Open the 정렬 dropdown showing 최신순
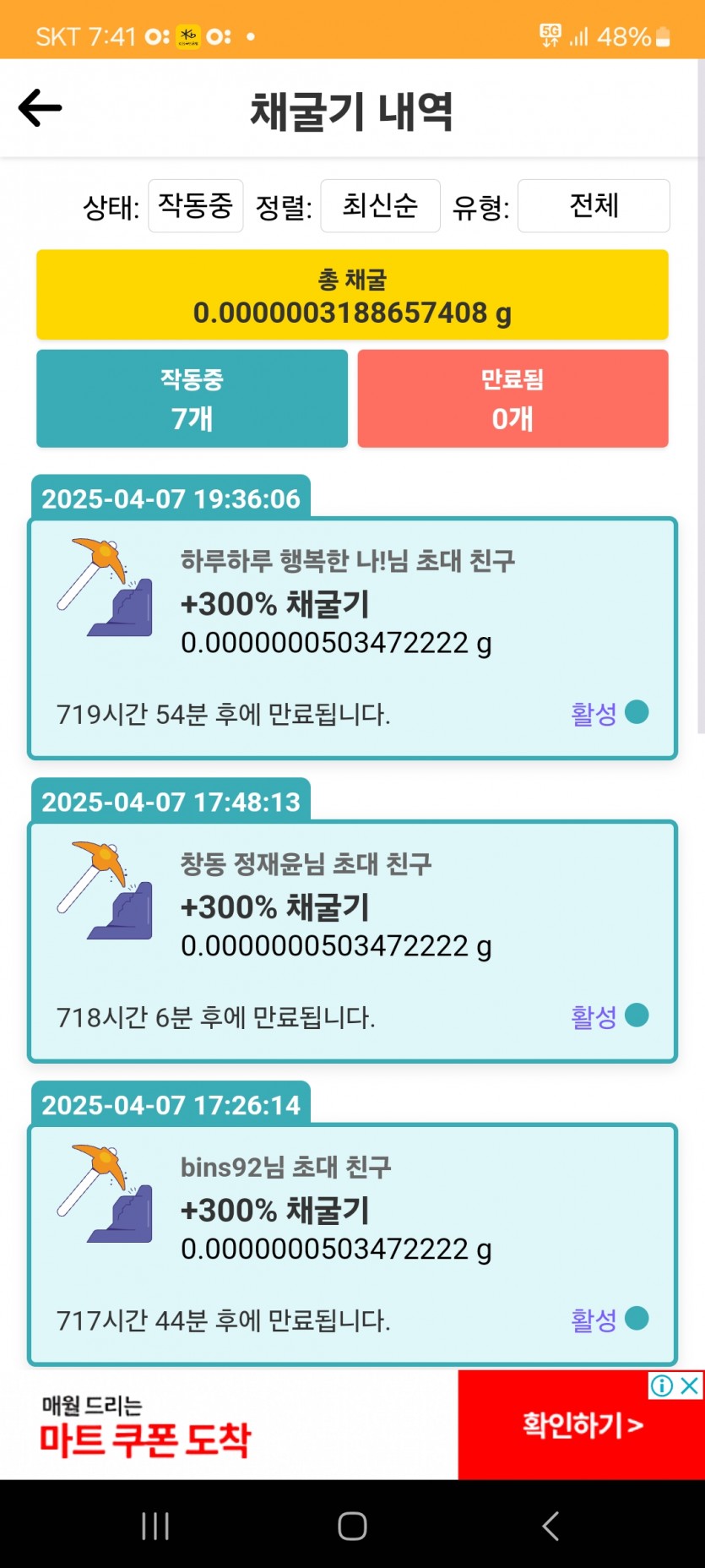 tap(380, 205)
